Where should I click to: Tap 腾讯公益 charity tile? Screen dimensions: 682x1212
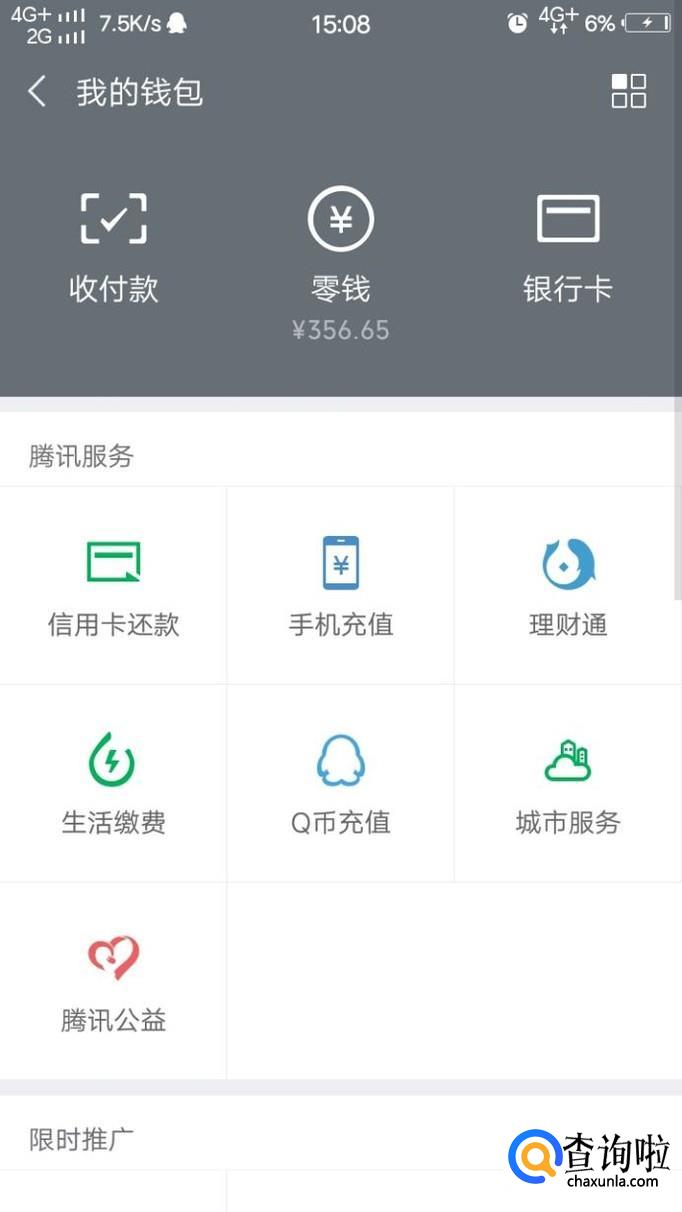114,982
